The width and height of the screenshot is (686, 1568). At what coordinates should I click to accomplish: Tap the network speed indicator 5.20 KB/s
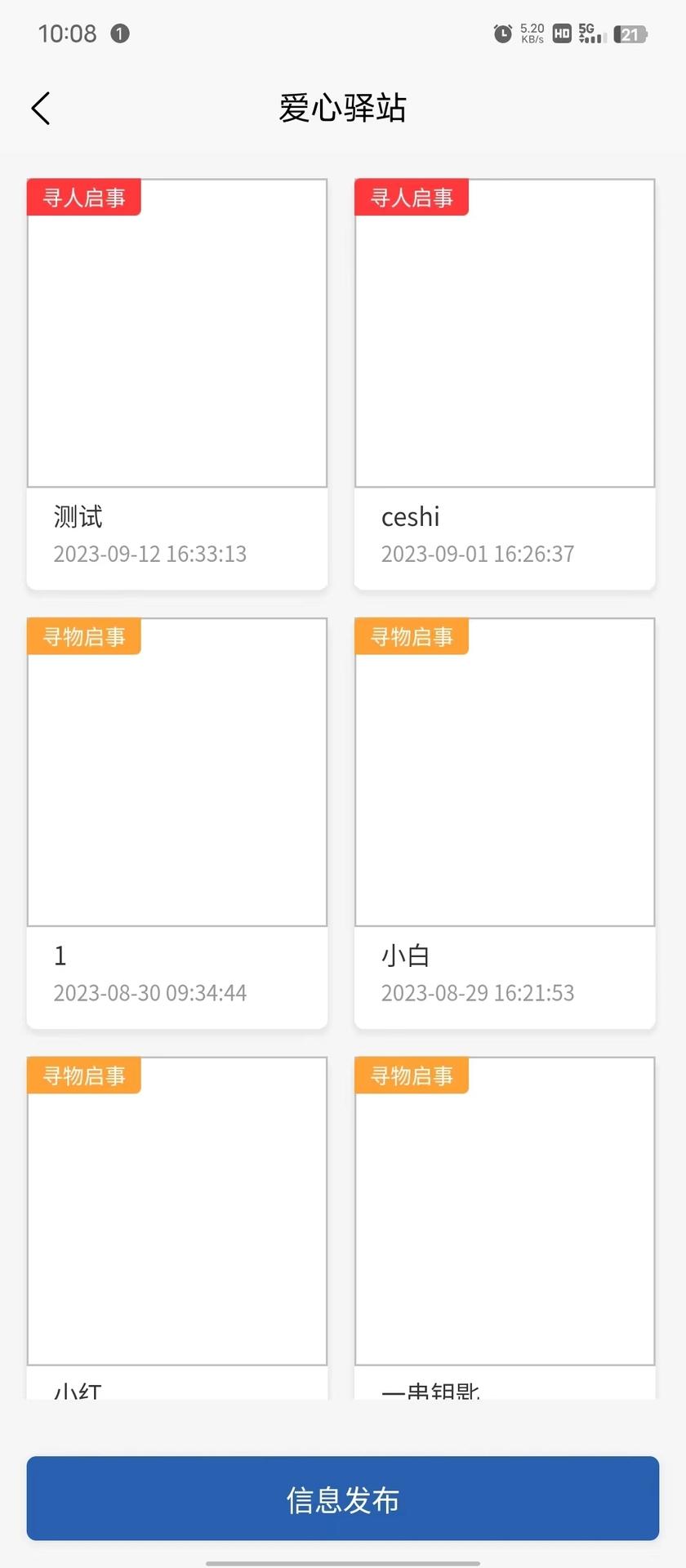click(530, 33)
